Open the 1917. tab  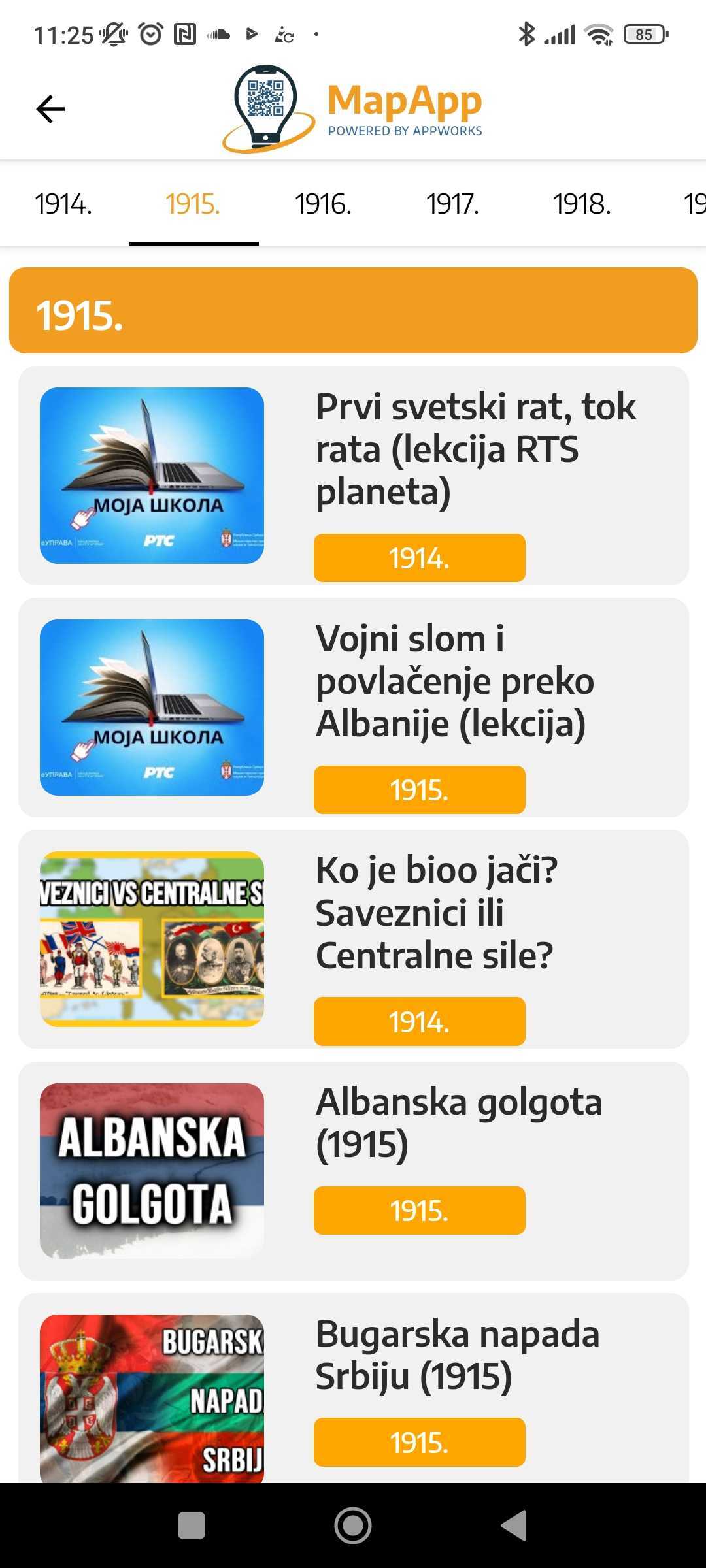pos(452,204)
